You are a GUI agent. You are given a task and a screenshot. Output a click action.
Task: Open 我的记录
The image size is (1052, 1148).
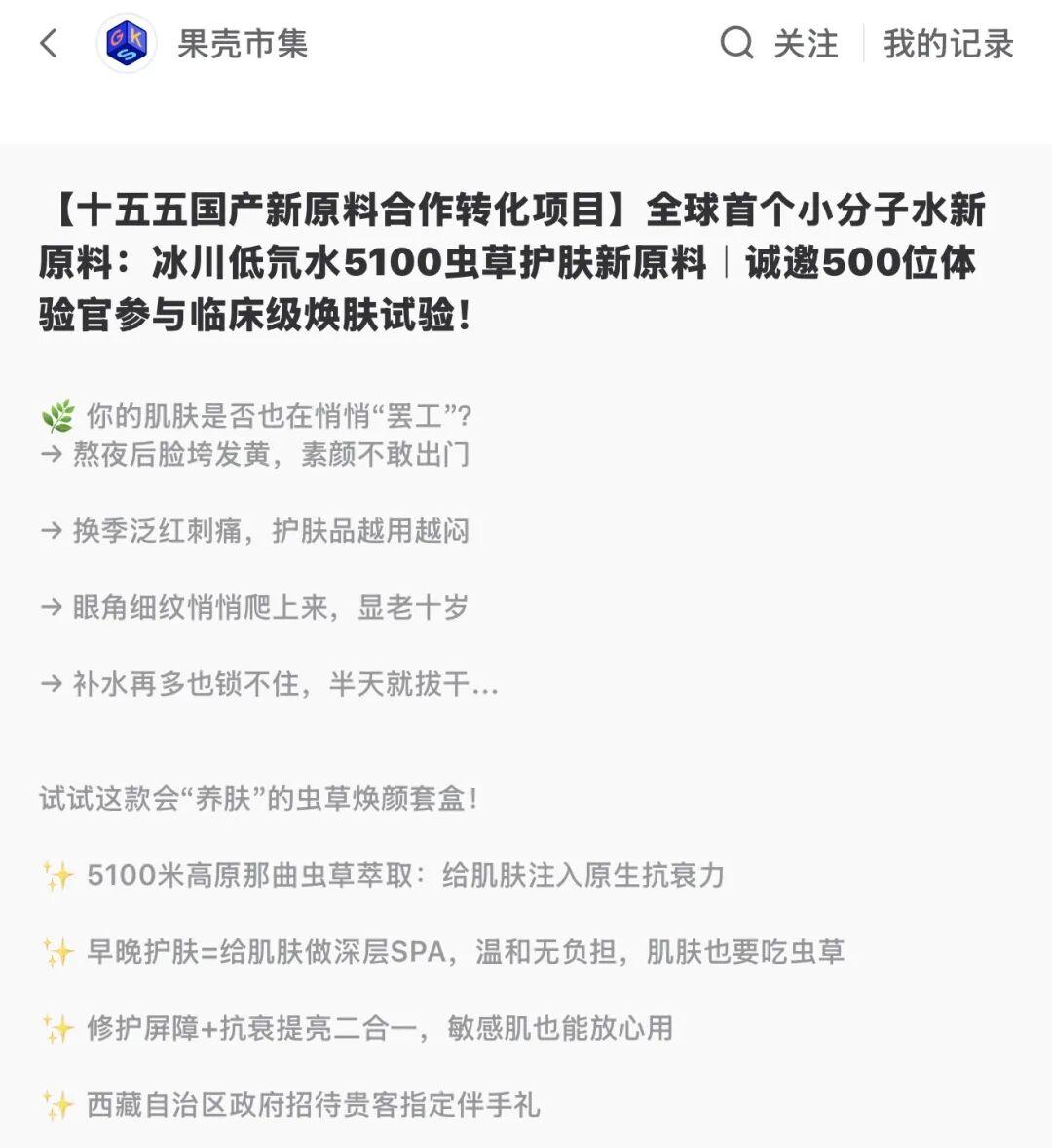(948, 44)
